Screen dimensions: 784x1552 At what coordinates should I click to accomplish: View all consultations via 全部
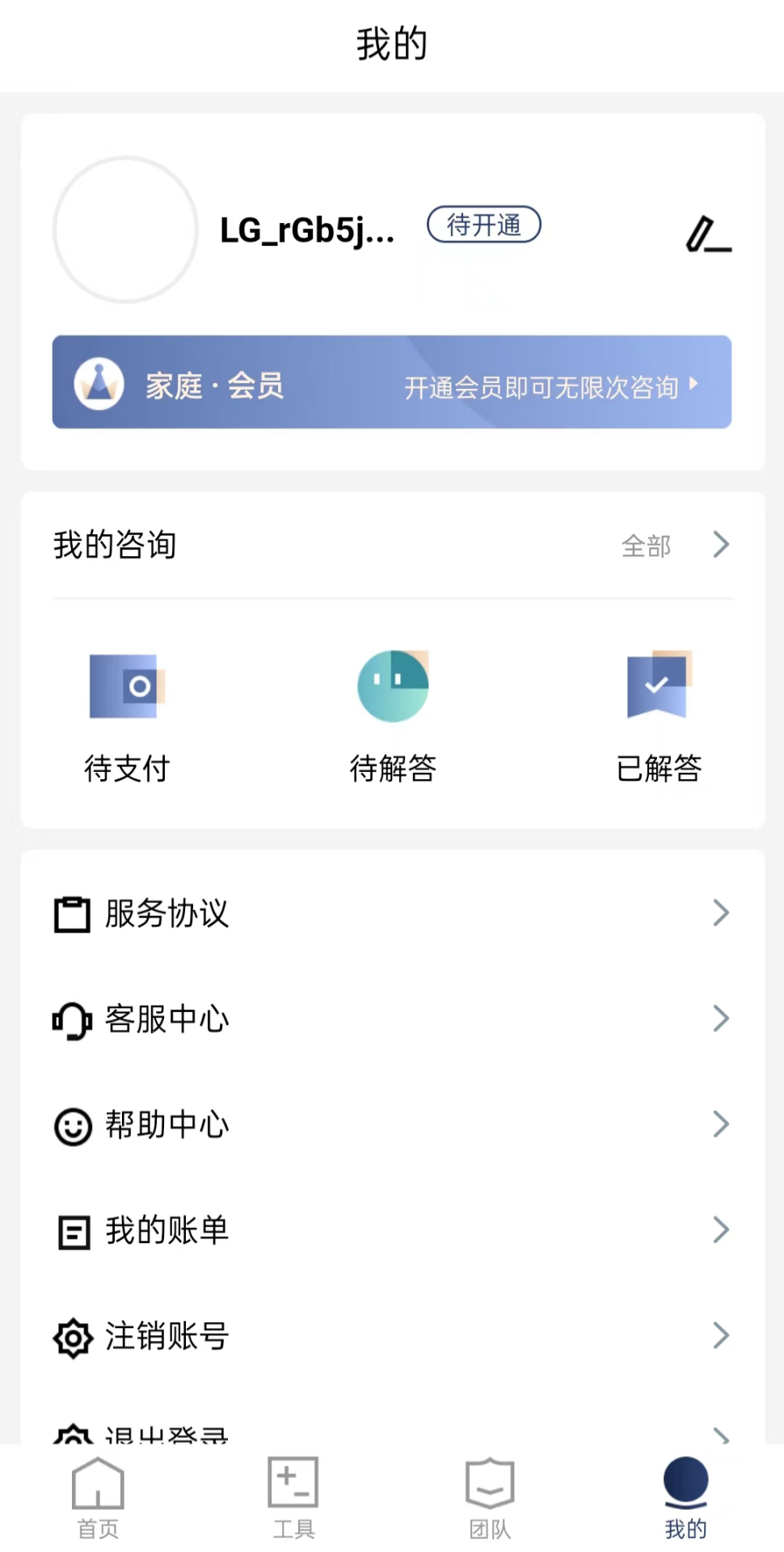[673, 546]
